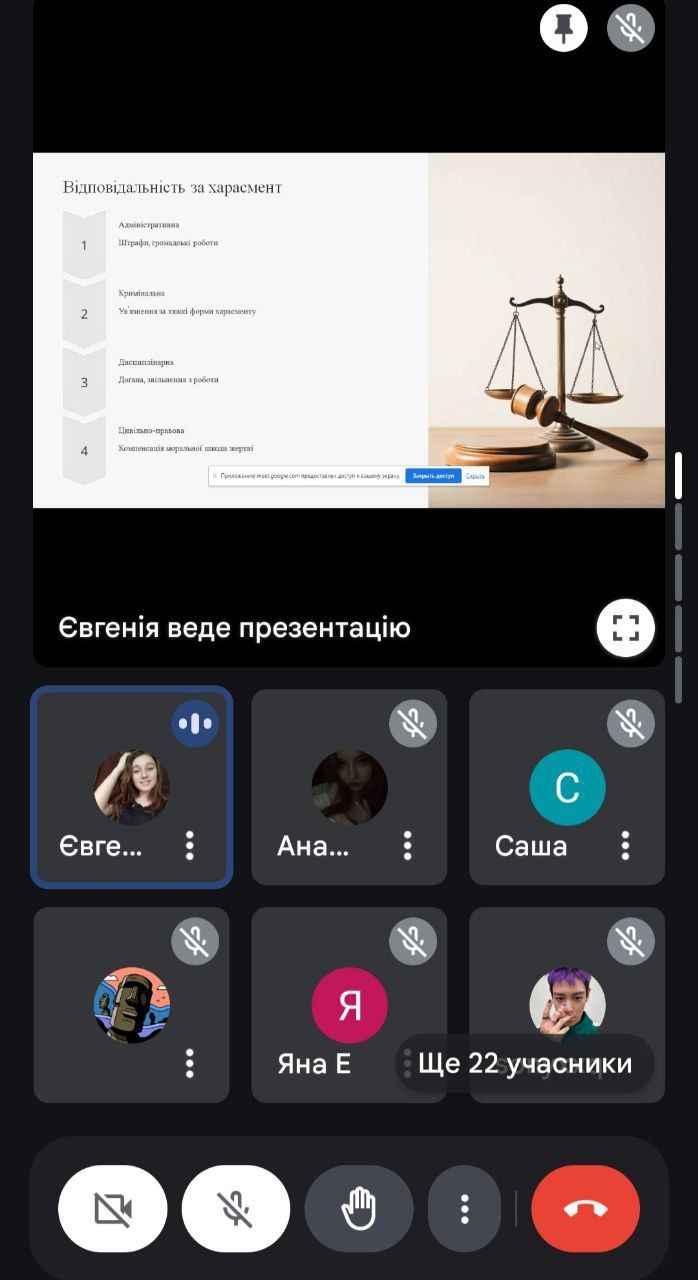
Task: Turn on the camera
Action: 113,1209
